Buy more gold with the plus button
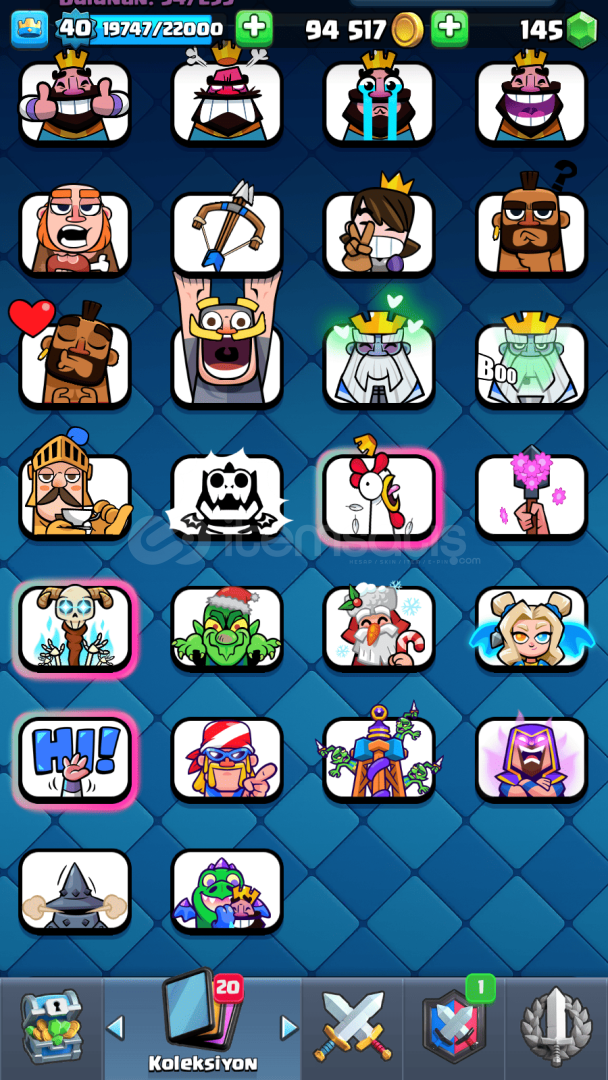Screen dimensions: 608x1080 point(449,29)
